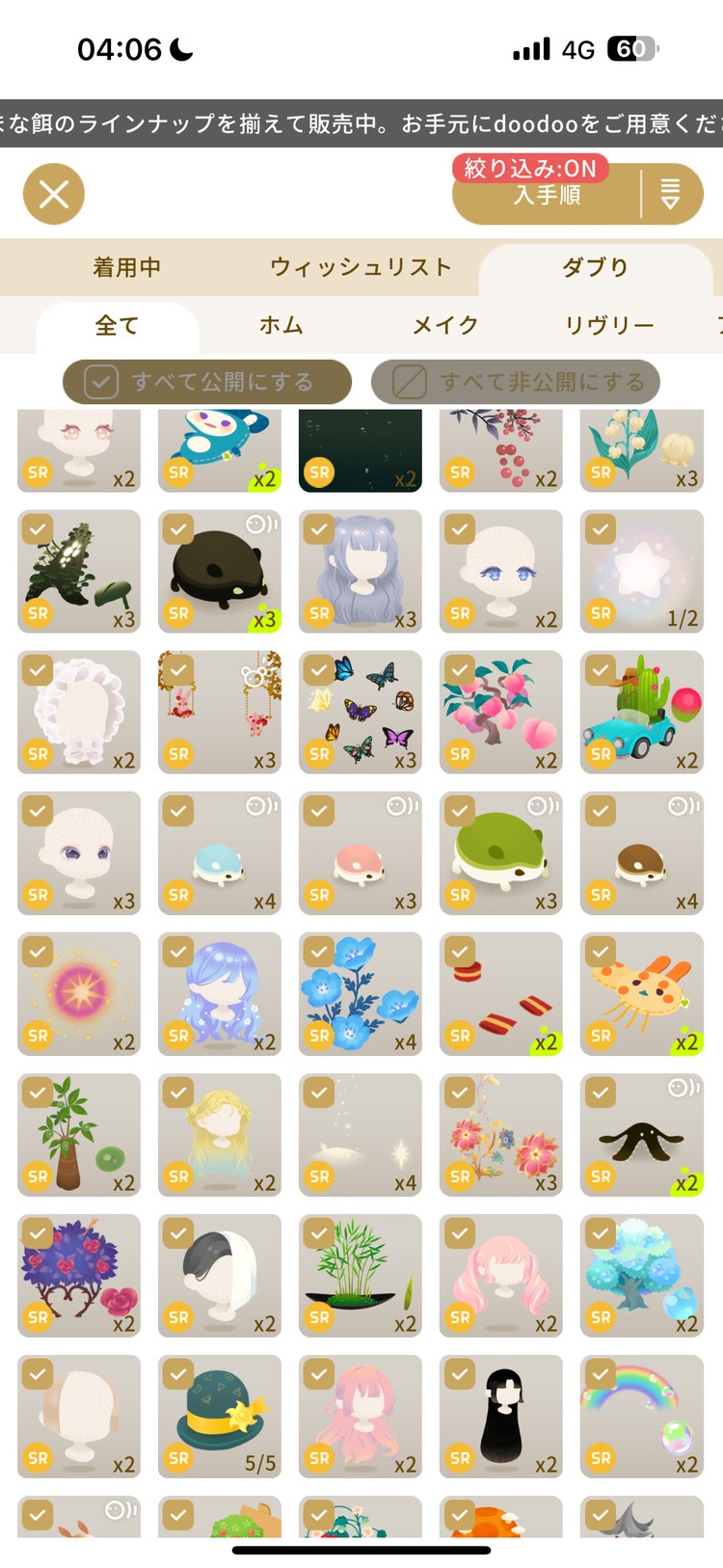Select the ダブり tab
Viewport: 723px width, 1568px height.
tap(595, 268)
